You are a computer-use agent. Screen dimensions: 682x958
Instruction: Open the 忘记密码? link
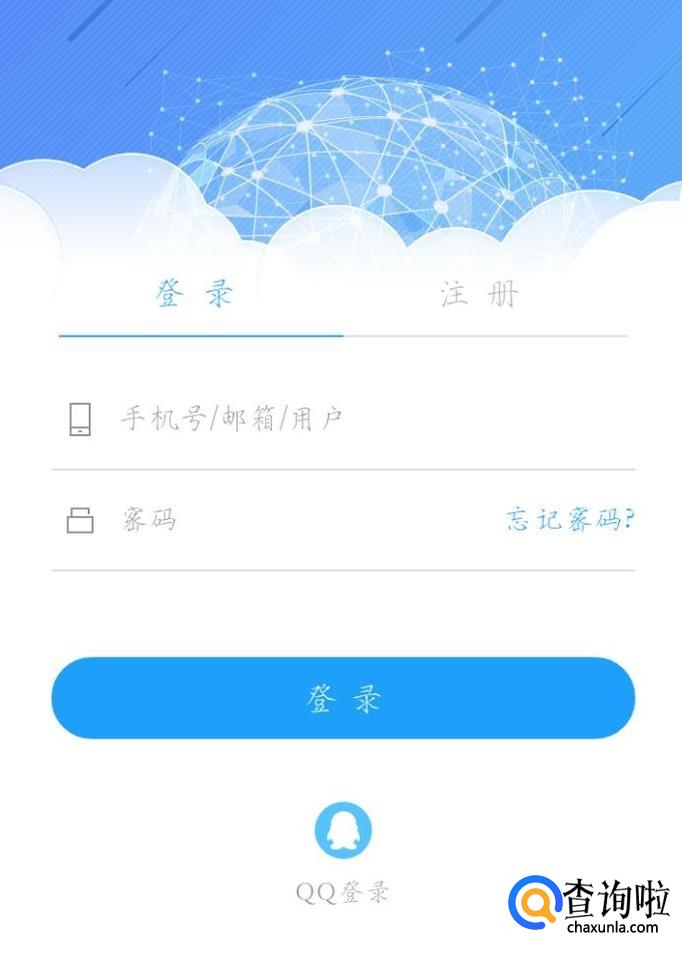571,520
